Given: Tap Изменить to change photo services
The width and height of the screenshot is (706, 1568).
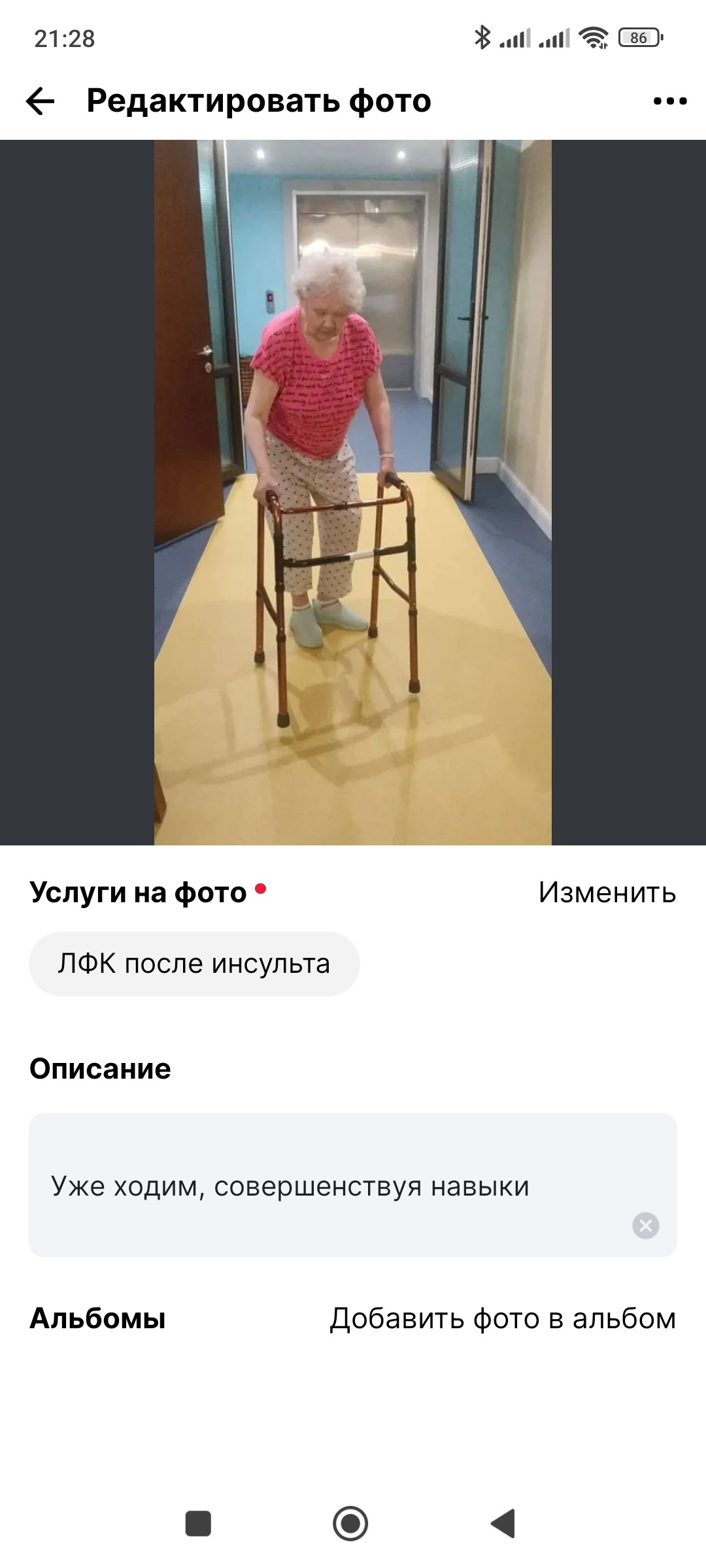Looking at the screenshot, I should pos(607,892).
